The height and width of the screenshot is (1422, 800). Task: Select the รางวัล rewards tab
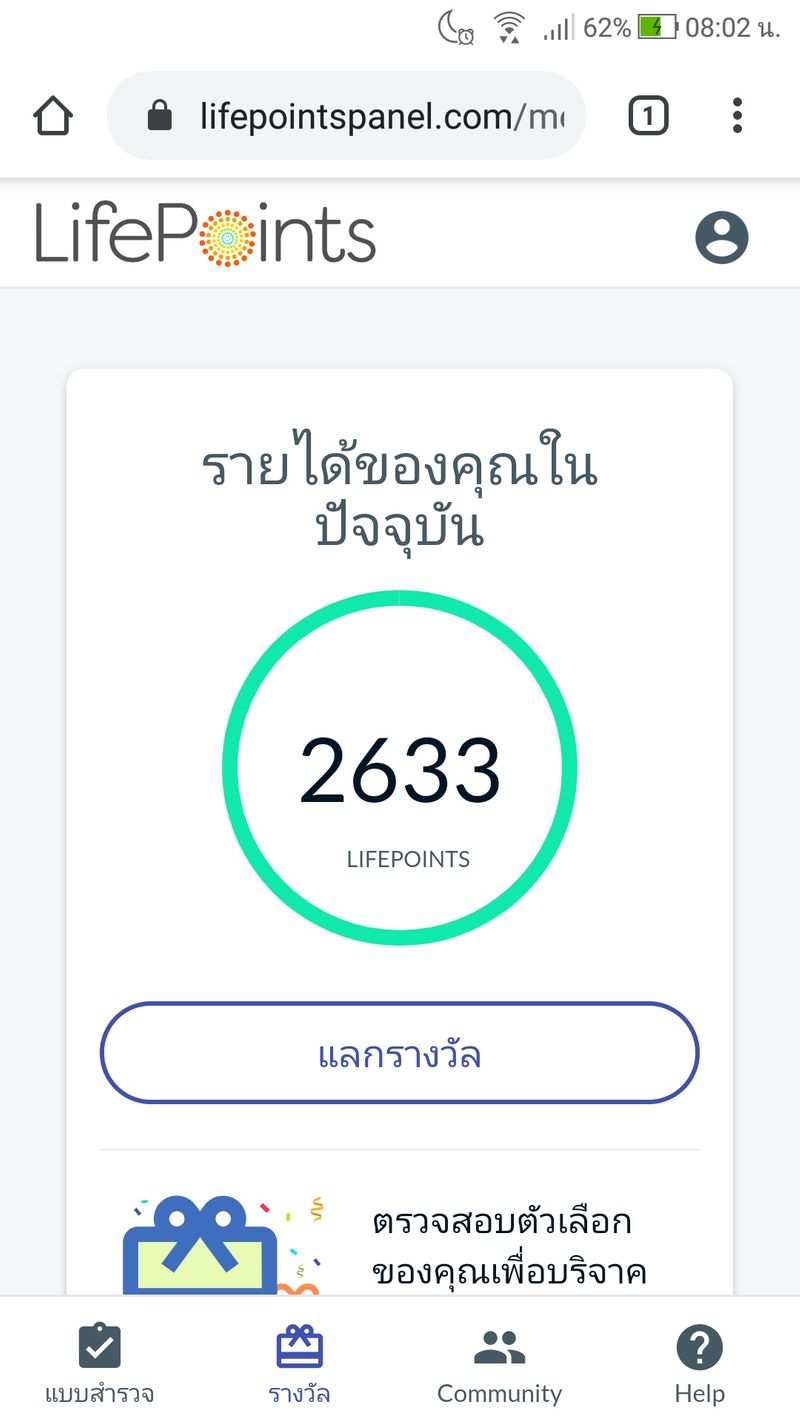click(299, 1362)
